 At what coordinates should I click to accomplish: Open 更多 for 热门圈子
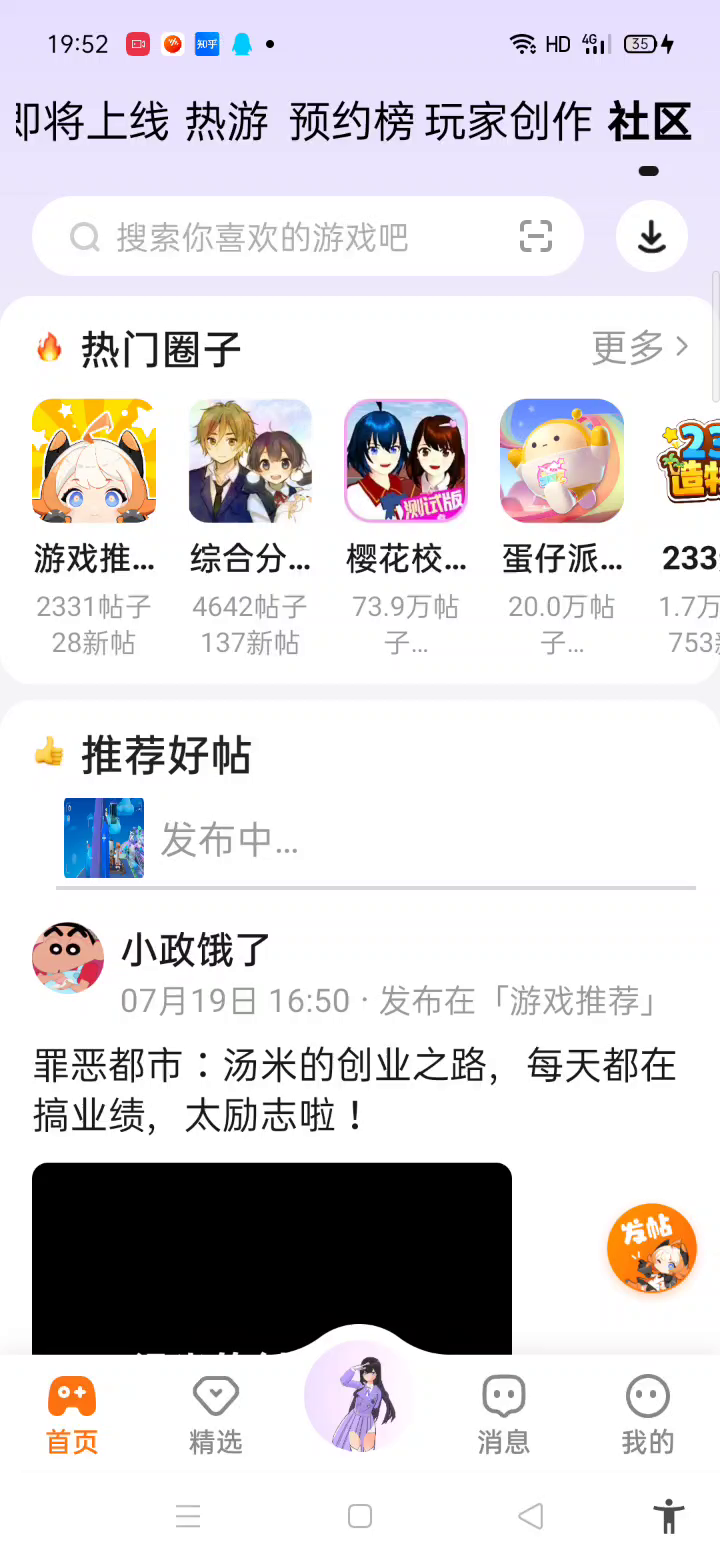[x=640, y=347]
